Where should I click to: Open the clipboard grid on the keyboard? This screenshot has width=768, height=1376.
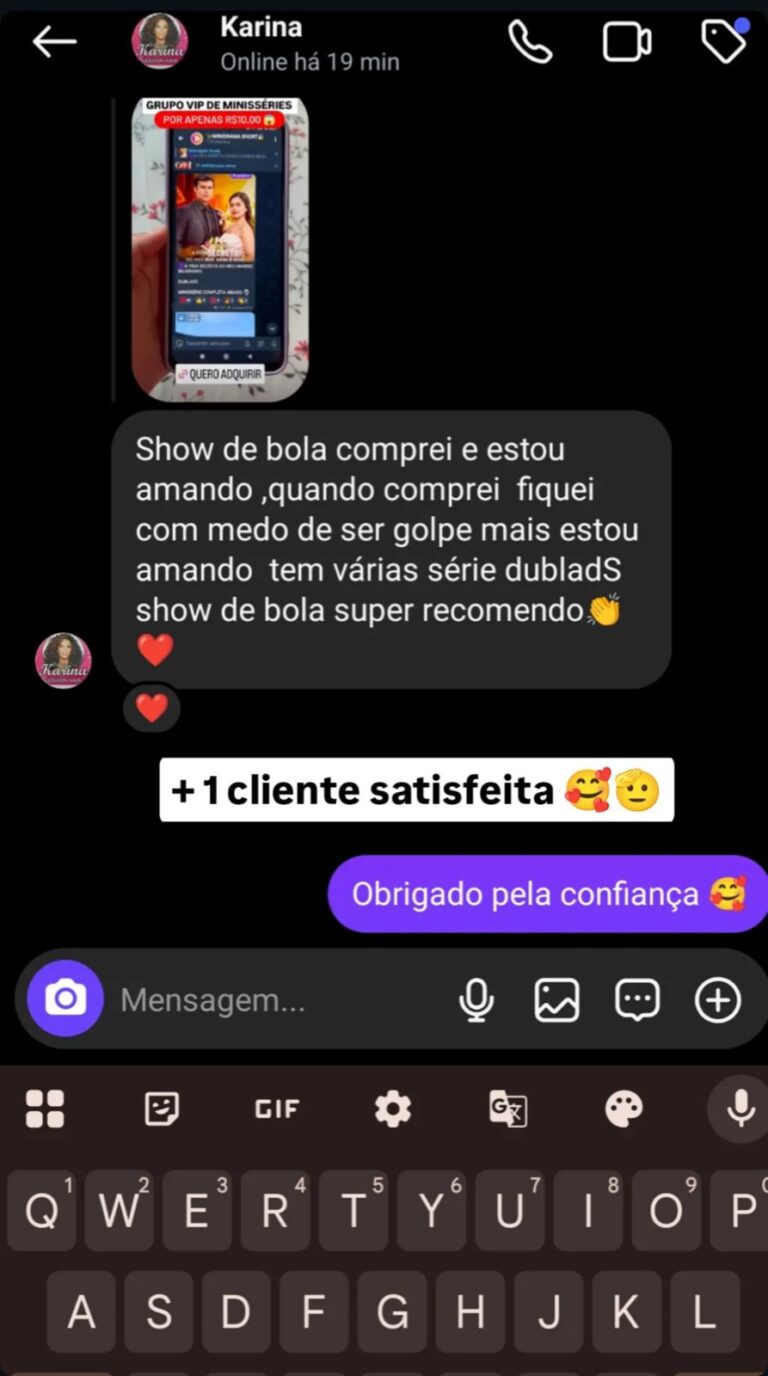pos(45,1108)
